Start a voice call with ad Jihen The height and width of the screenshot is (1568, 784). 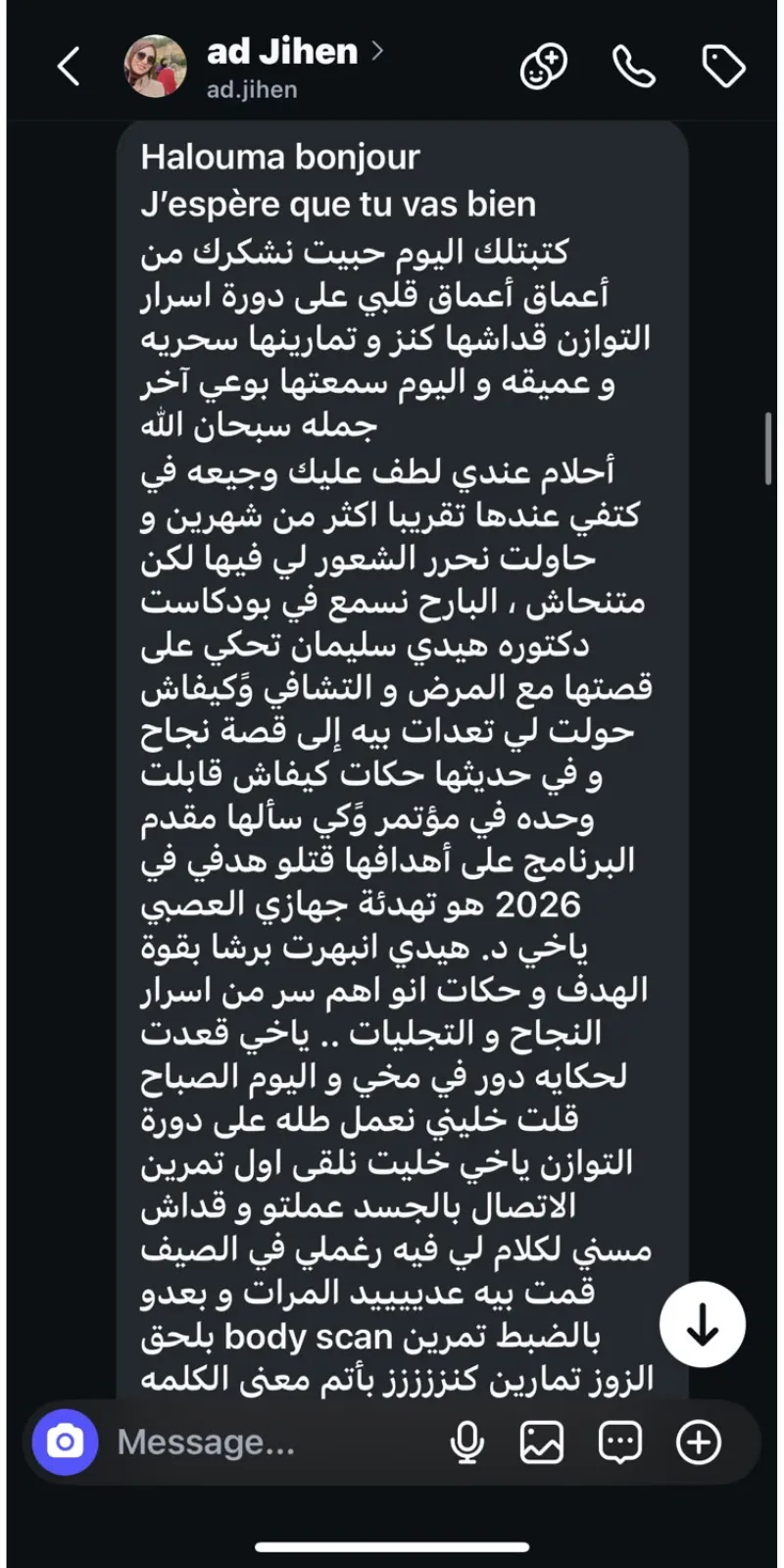pyautogui.click(x=634, y=67)
